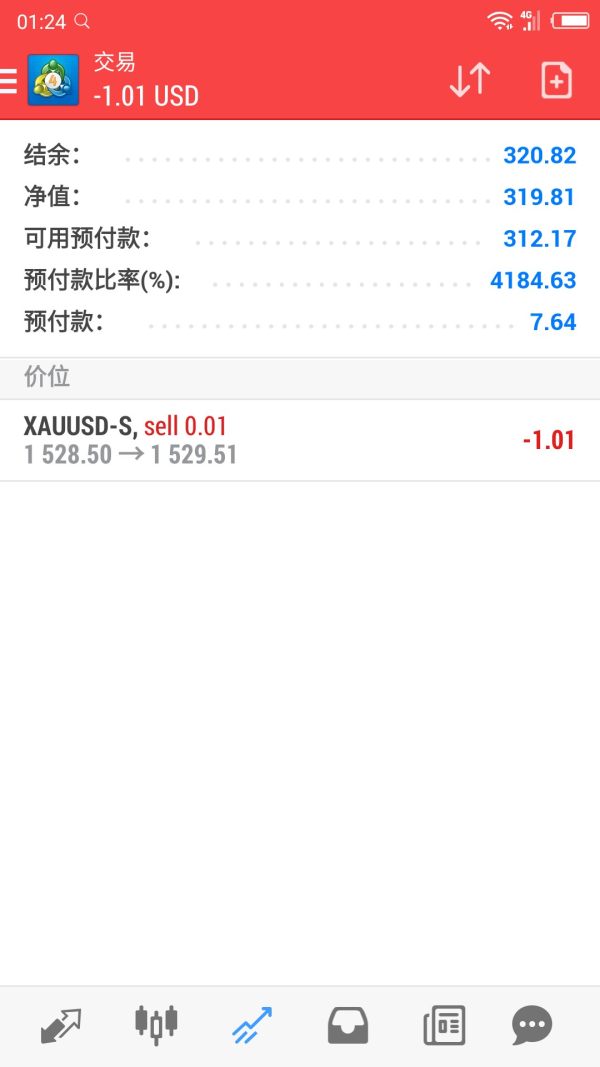Open the News tab

click(444, 1025)
